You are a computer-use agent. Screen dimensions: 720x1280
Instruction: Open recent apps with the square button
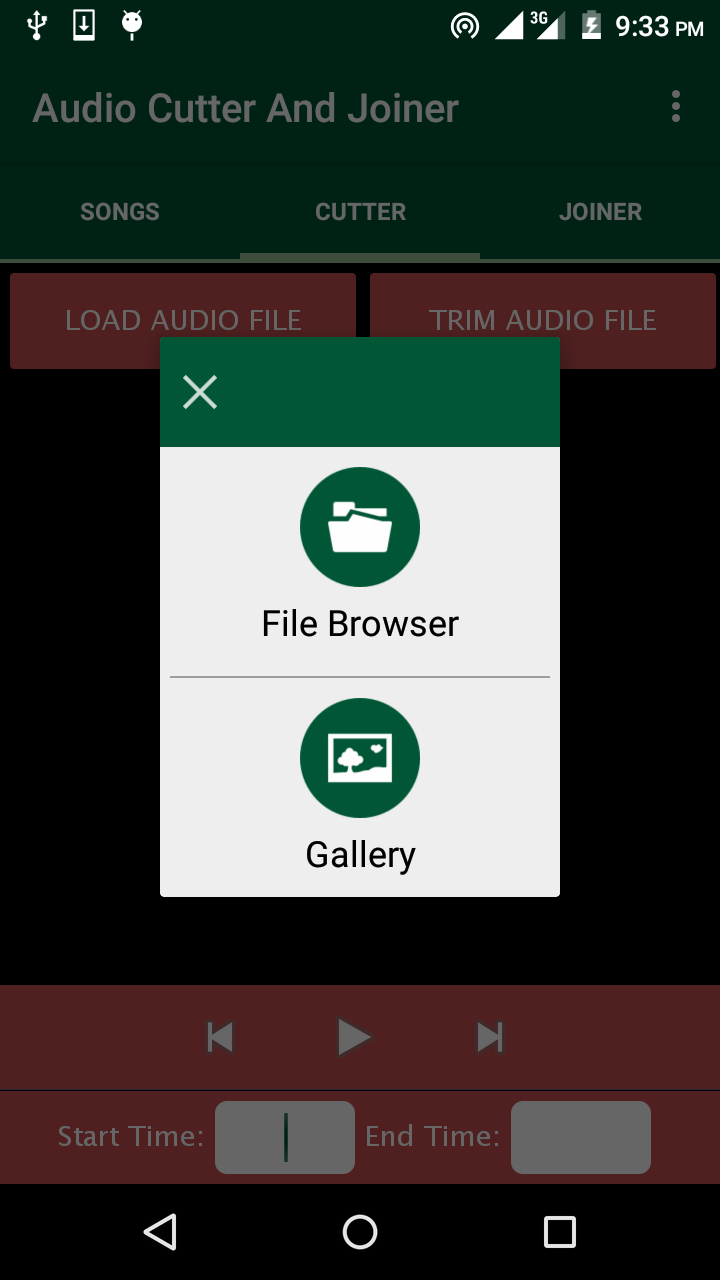coord(558,1233)
